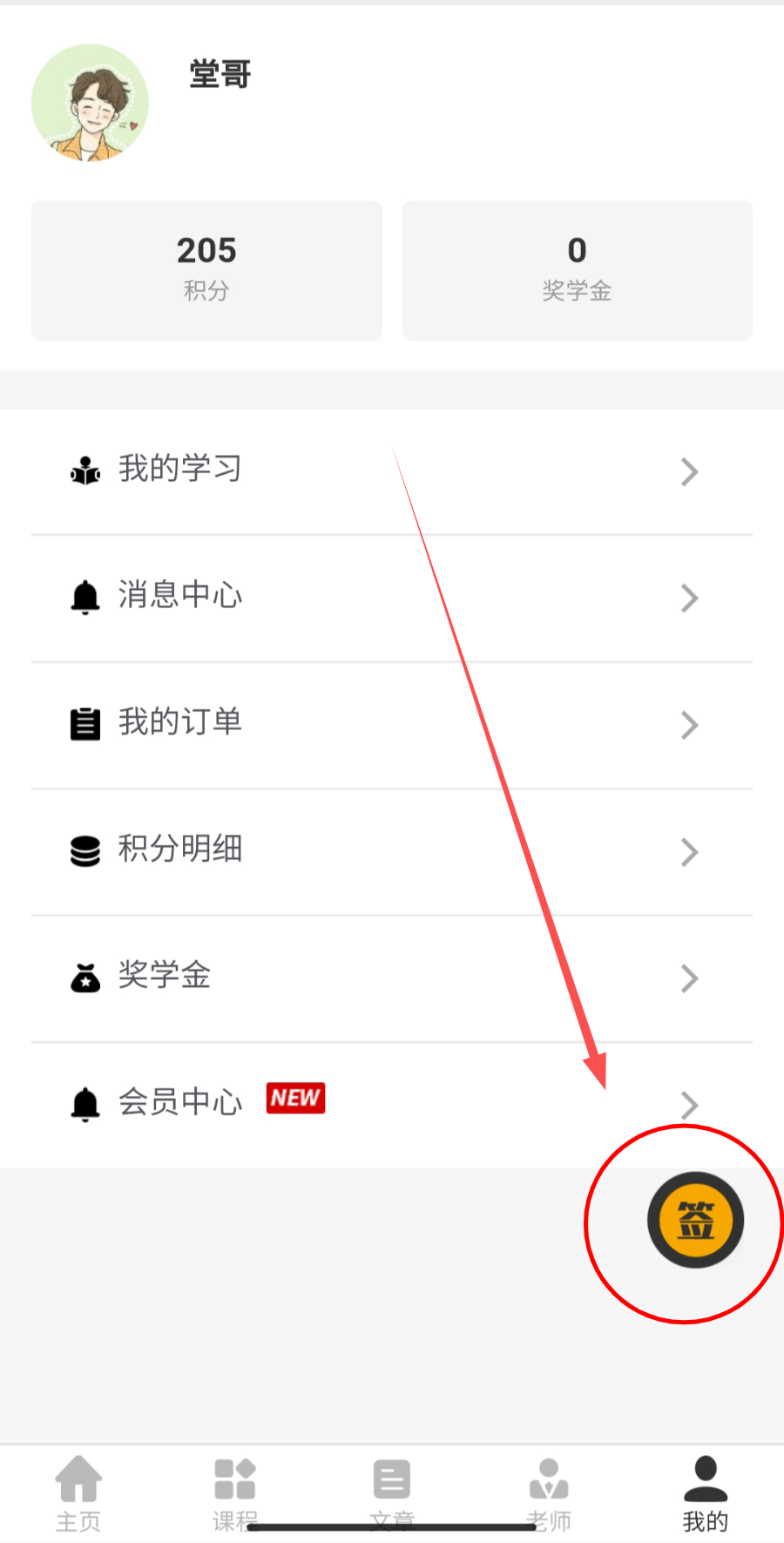The width and height of the screenshot is (784, 1543).
Task: Switch to the 课程 courses tab
Action: pyautogui.click(x=235, y=1493)
